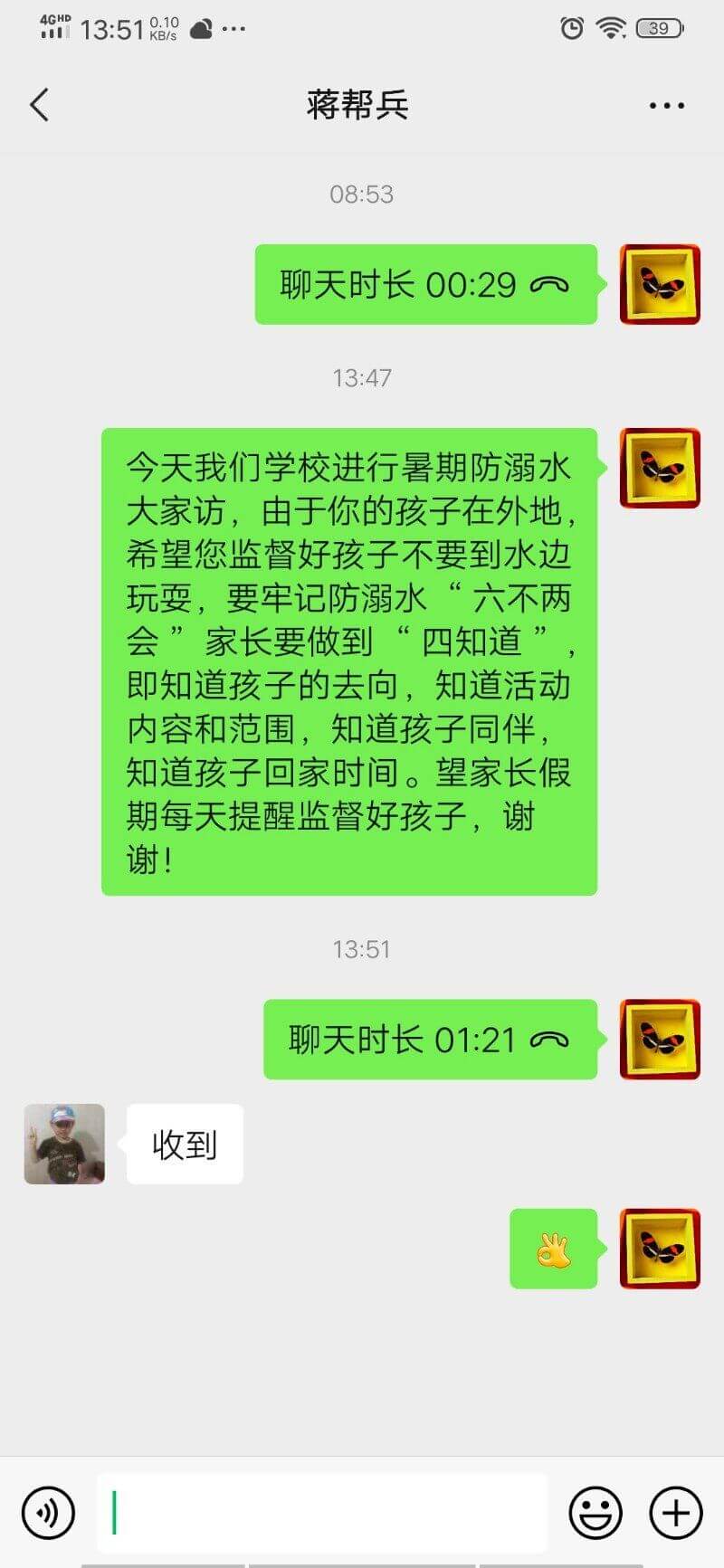Screen dimensions: 724x1568
Task: Open the plus attachments menu
Action: click(x=676, y=1512)
